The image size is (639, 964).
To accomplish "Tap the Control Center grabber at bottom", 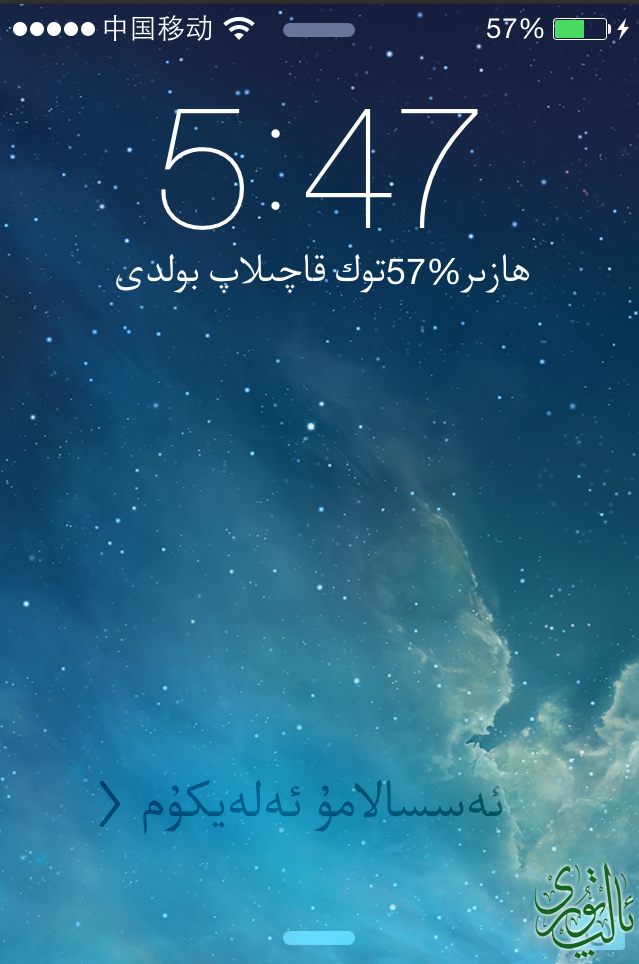I will coord(319,938).
